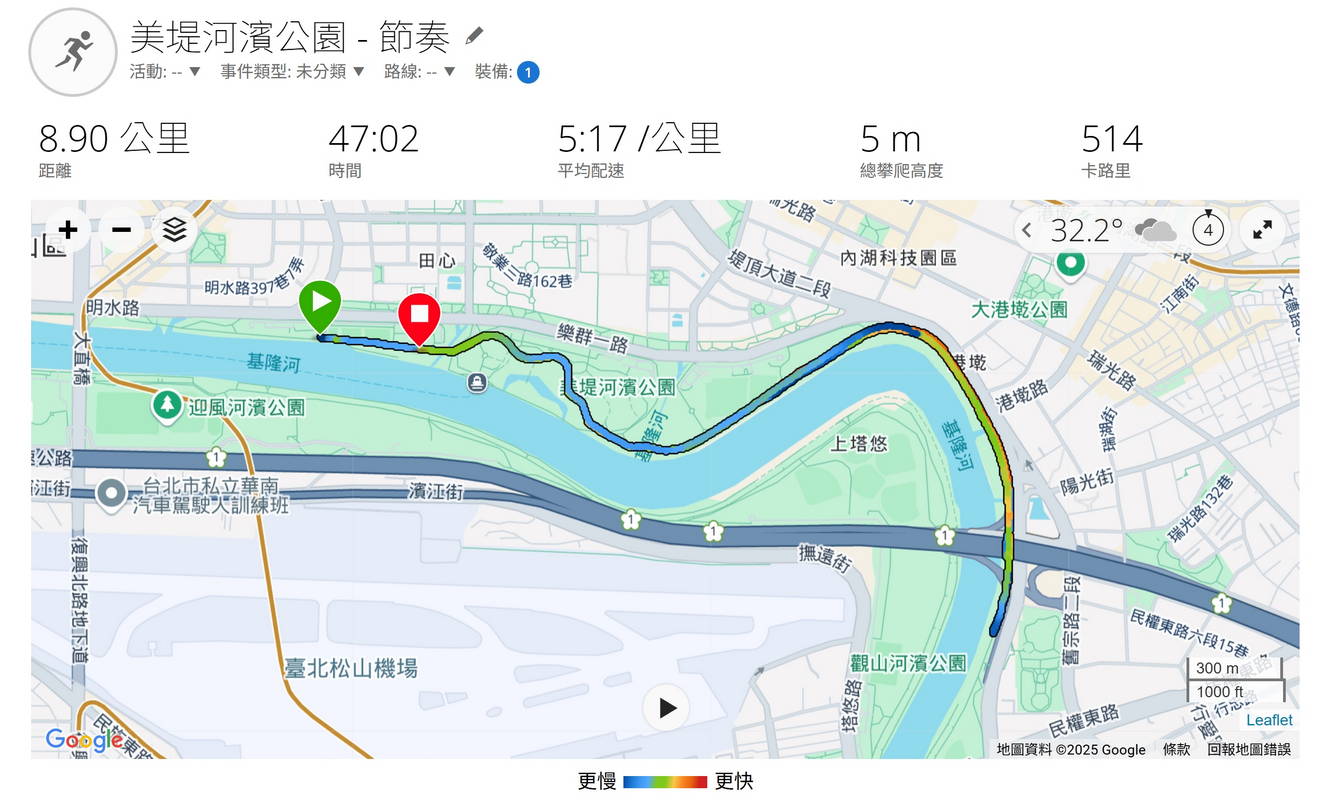The image size is (1333, 800).
Task: Open the running activity type icon
Action: point(74,51)
